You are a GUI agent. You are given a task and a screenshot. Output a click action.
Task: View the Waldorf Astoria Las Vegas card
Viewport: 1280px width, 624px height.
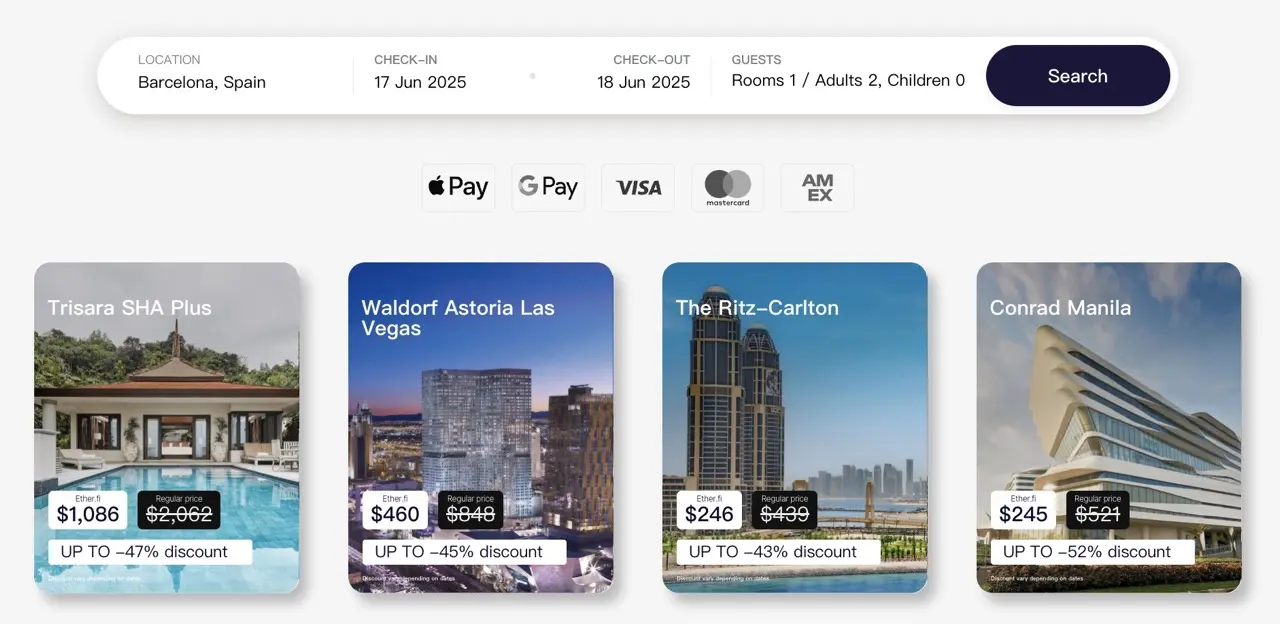tap(480, 420)
